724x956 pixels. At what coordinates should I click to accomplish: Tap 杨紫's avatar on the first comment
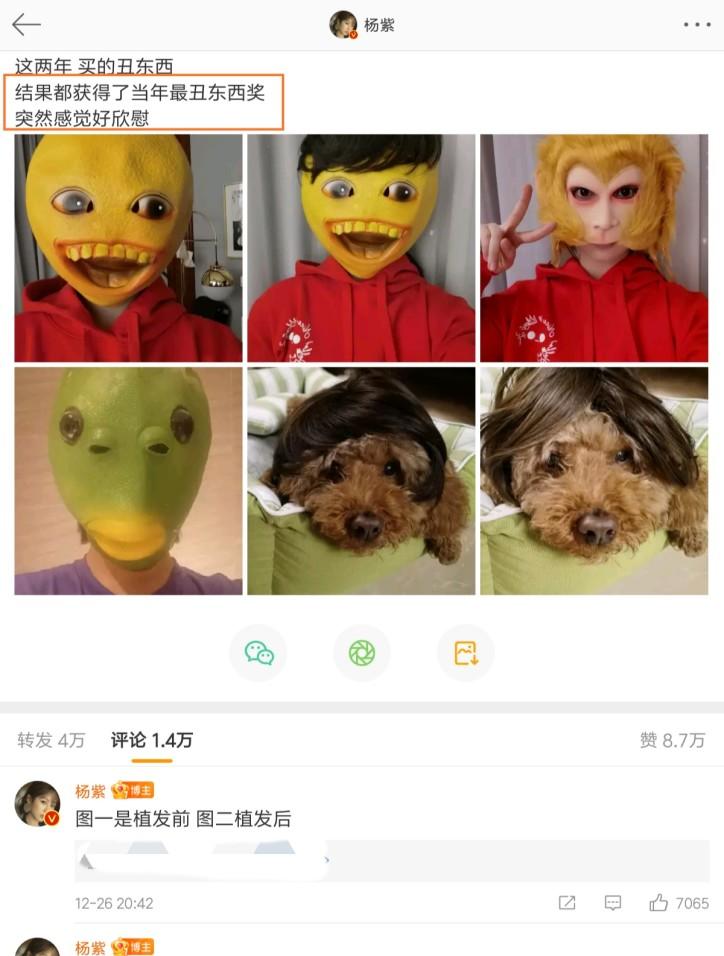click(x=38, y=804)
